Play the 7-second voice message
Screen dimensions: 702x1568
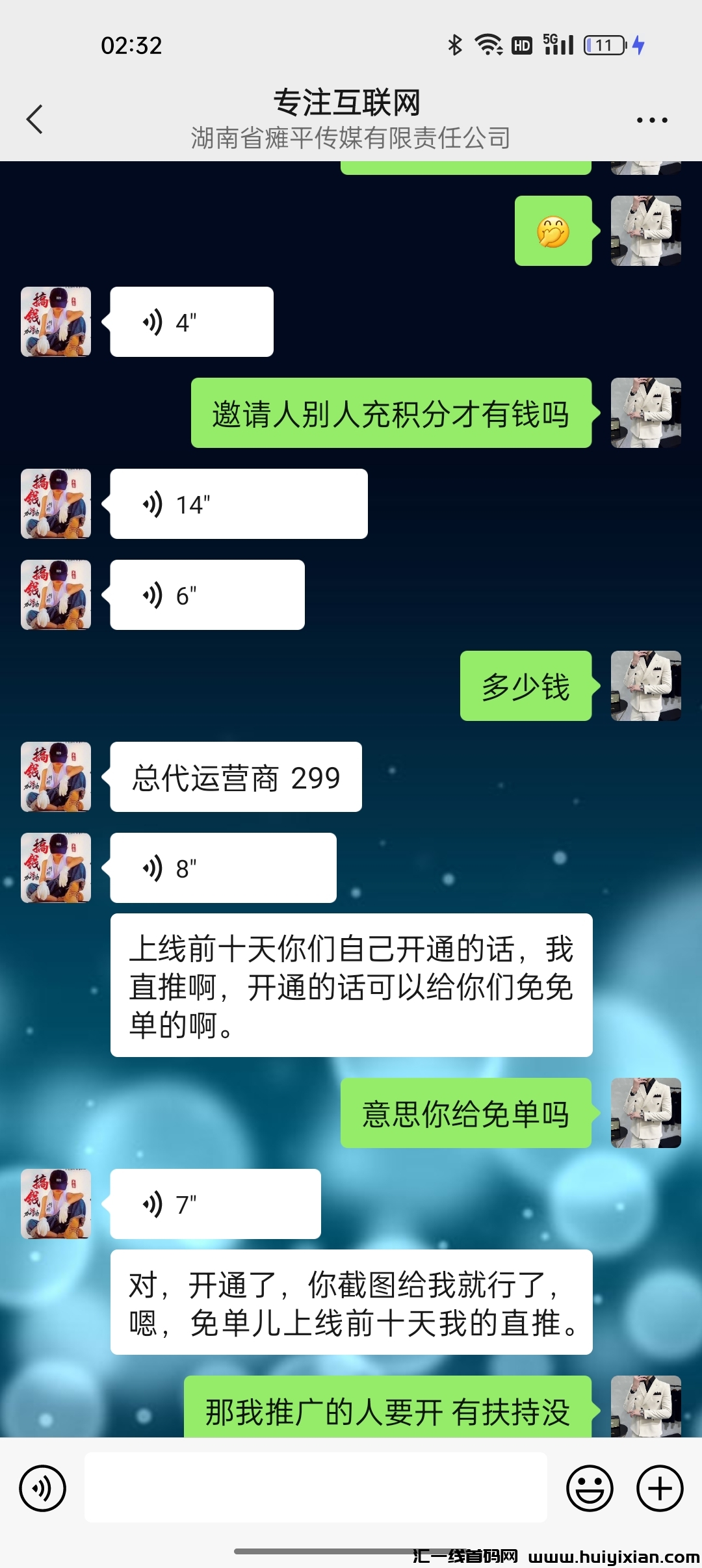point(216,1203)
